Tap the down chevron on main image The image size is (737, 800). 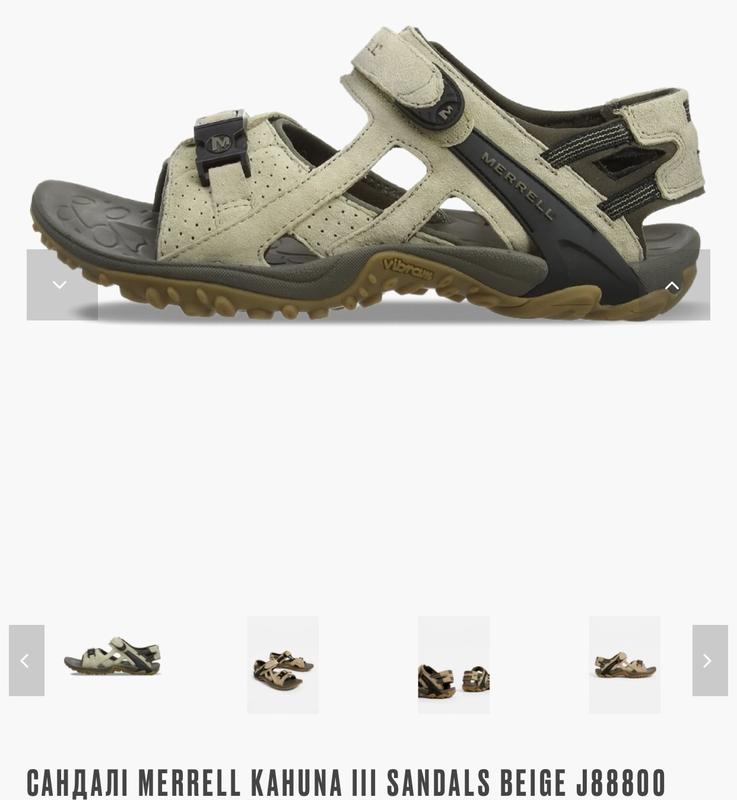pyautogui.click(x=60, y=285)
